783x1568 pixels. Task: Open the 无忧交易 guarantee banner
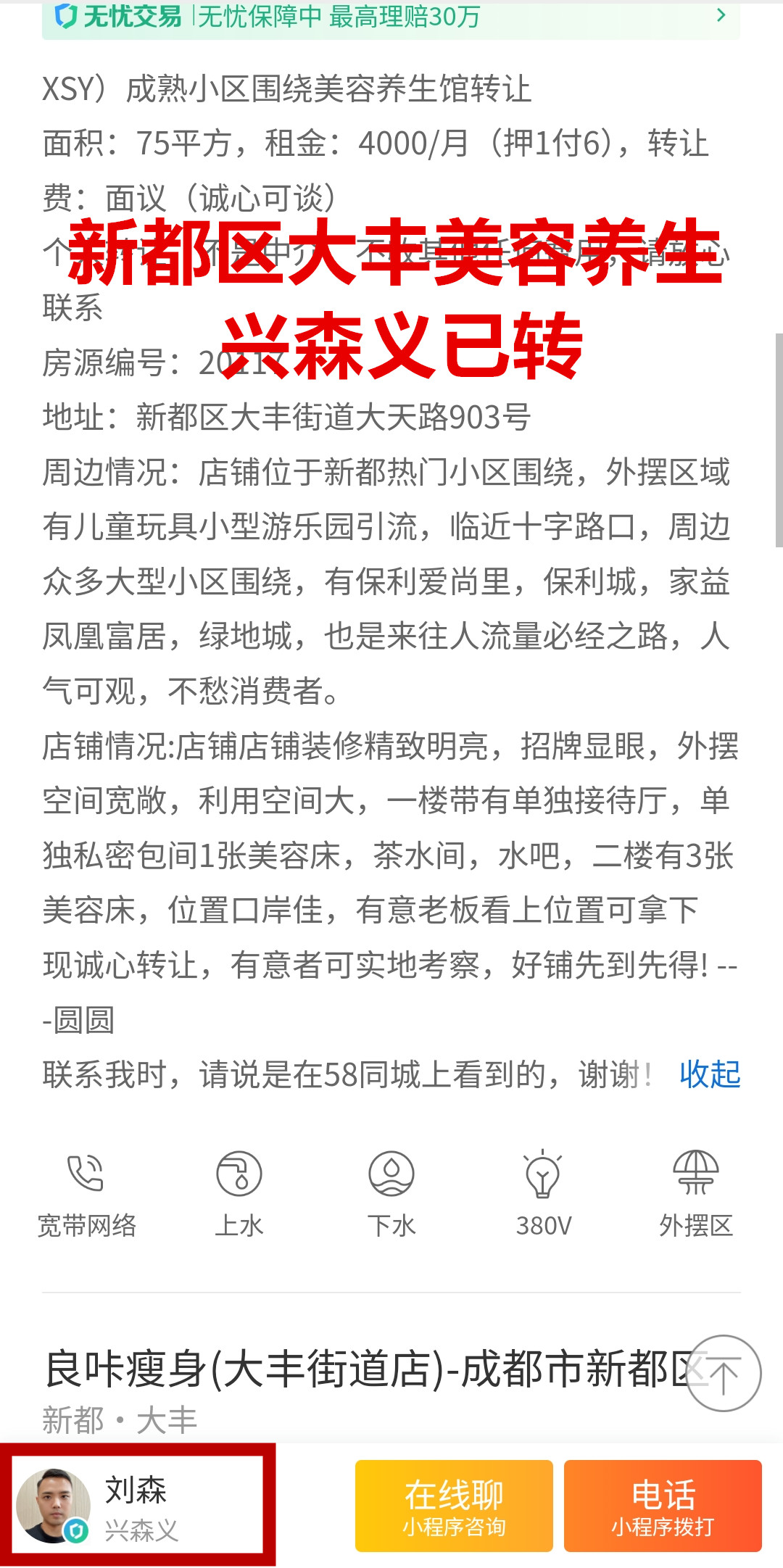click(x=391, y=17)
